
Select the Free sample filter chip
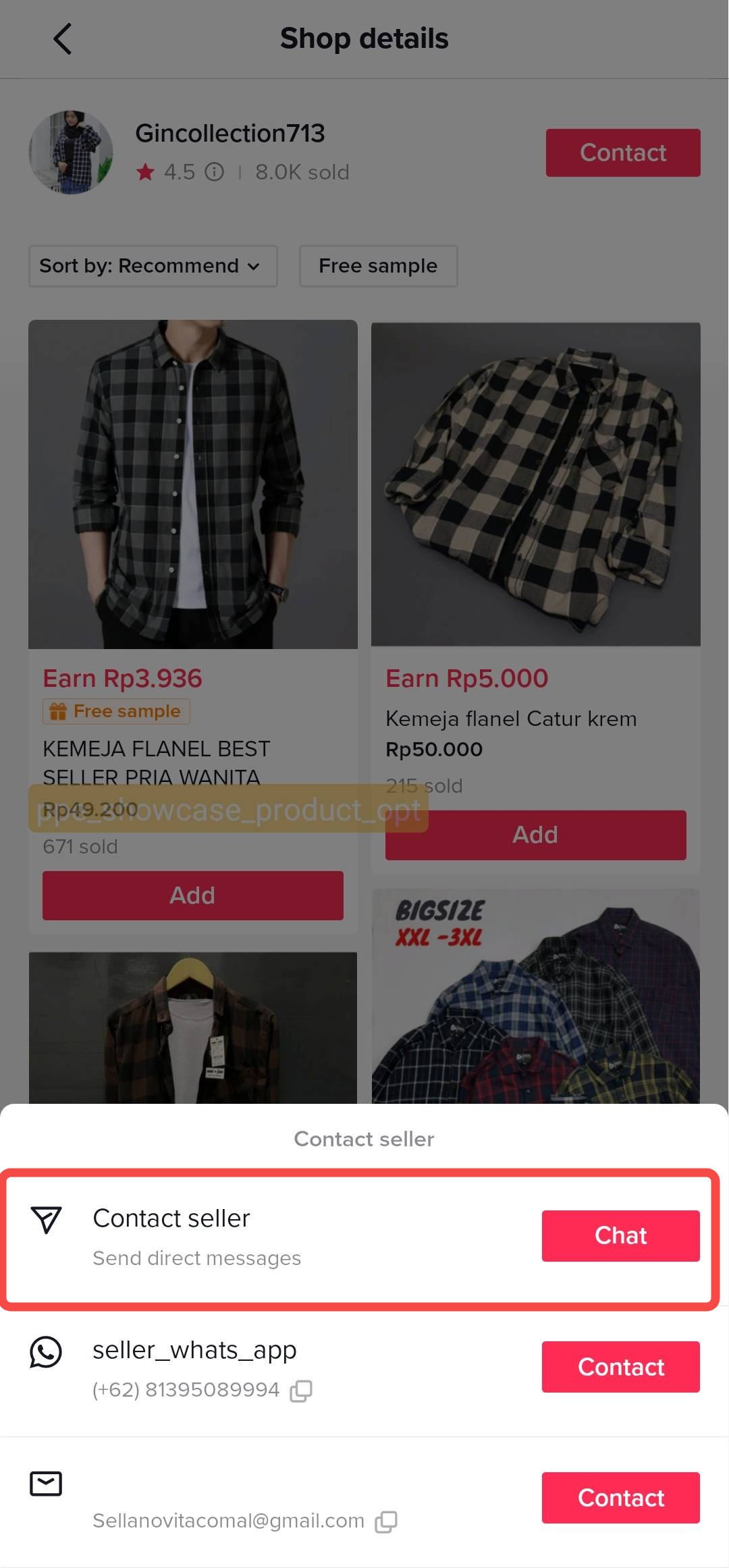point(378,266)
